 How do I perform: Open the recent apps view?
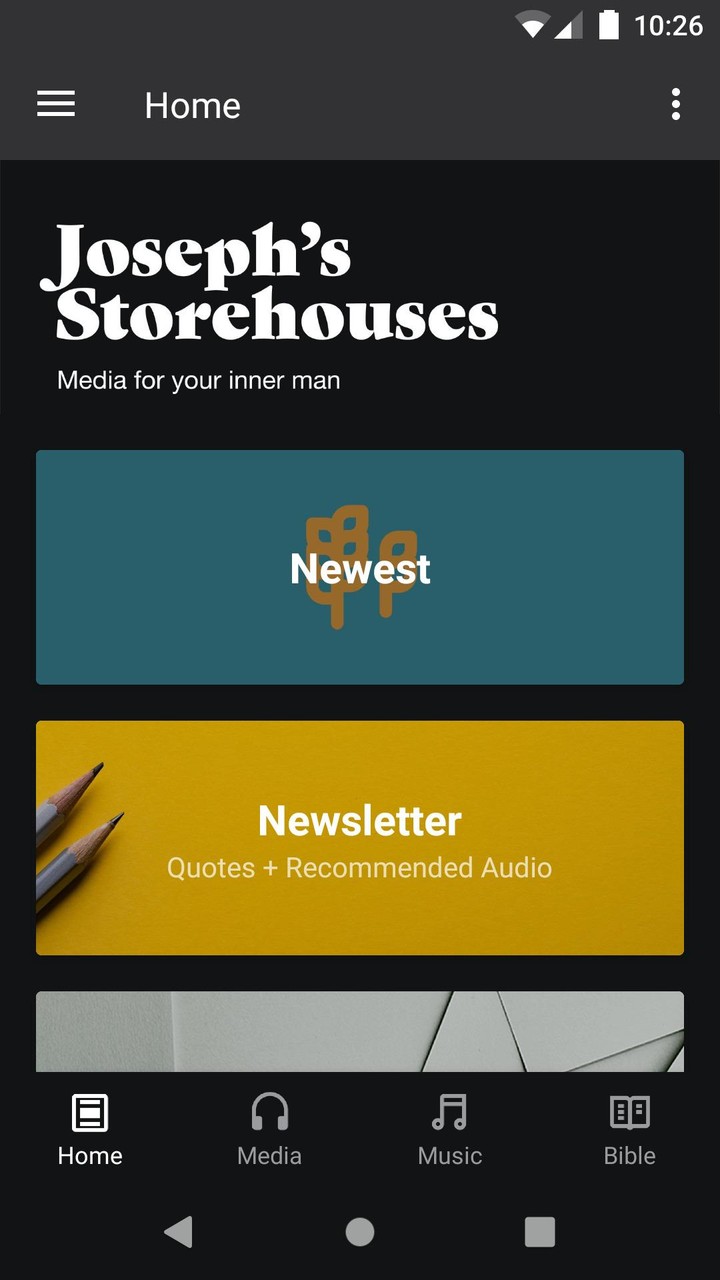[x=540, y=1232]
